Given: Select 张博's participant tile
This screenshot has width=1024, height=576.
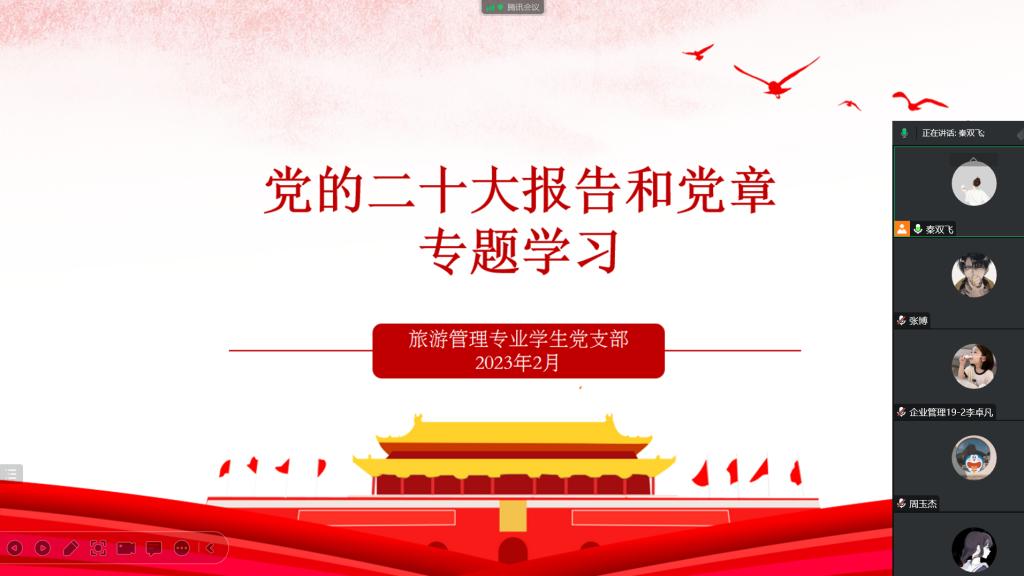Looking at the screenshot, I should tap(958, 280).
